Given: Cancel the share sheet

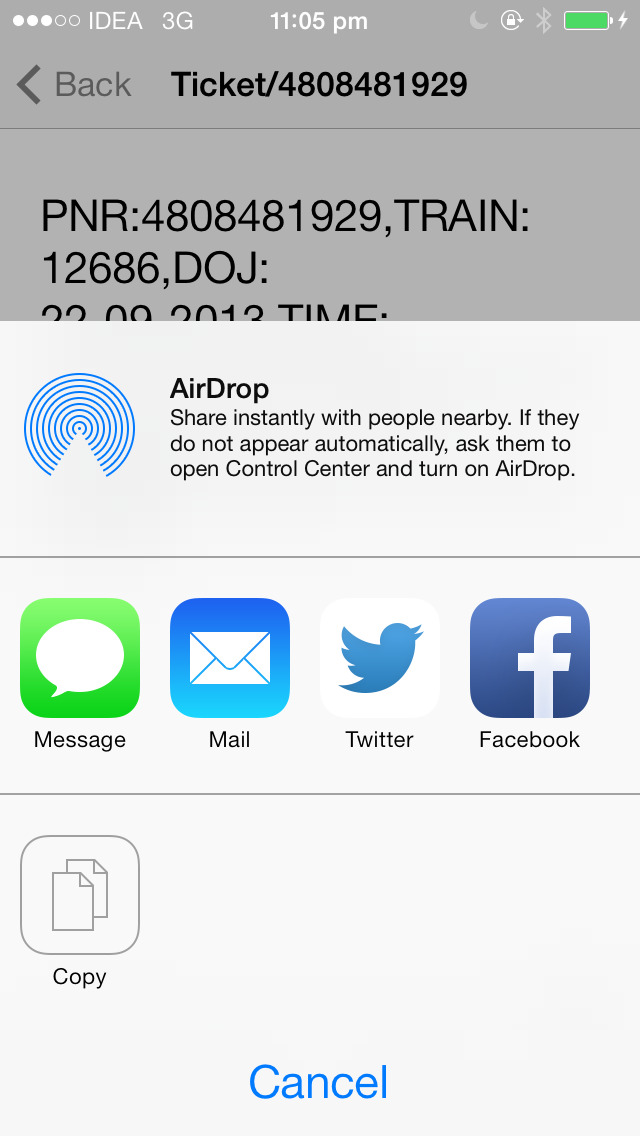Looking at the screenshot, I should tap(319, 1082).
